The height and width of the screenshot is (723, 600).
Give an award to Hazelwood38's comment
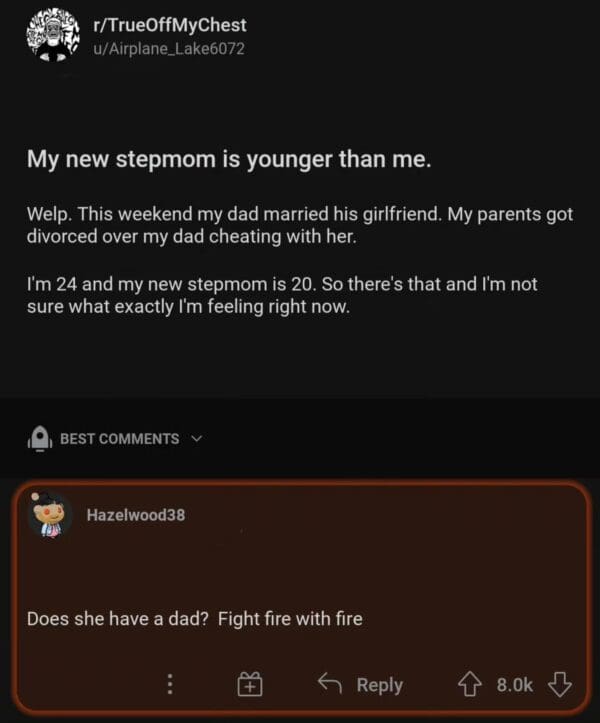249,684
